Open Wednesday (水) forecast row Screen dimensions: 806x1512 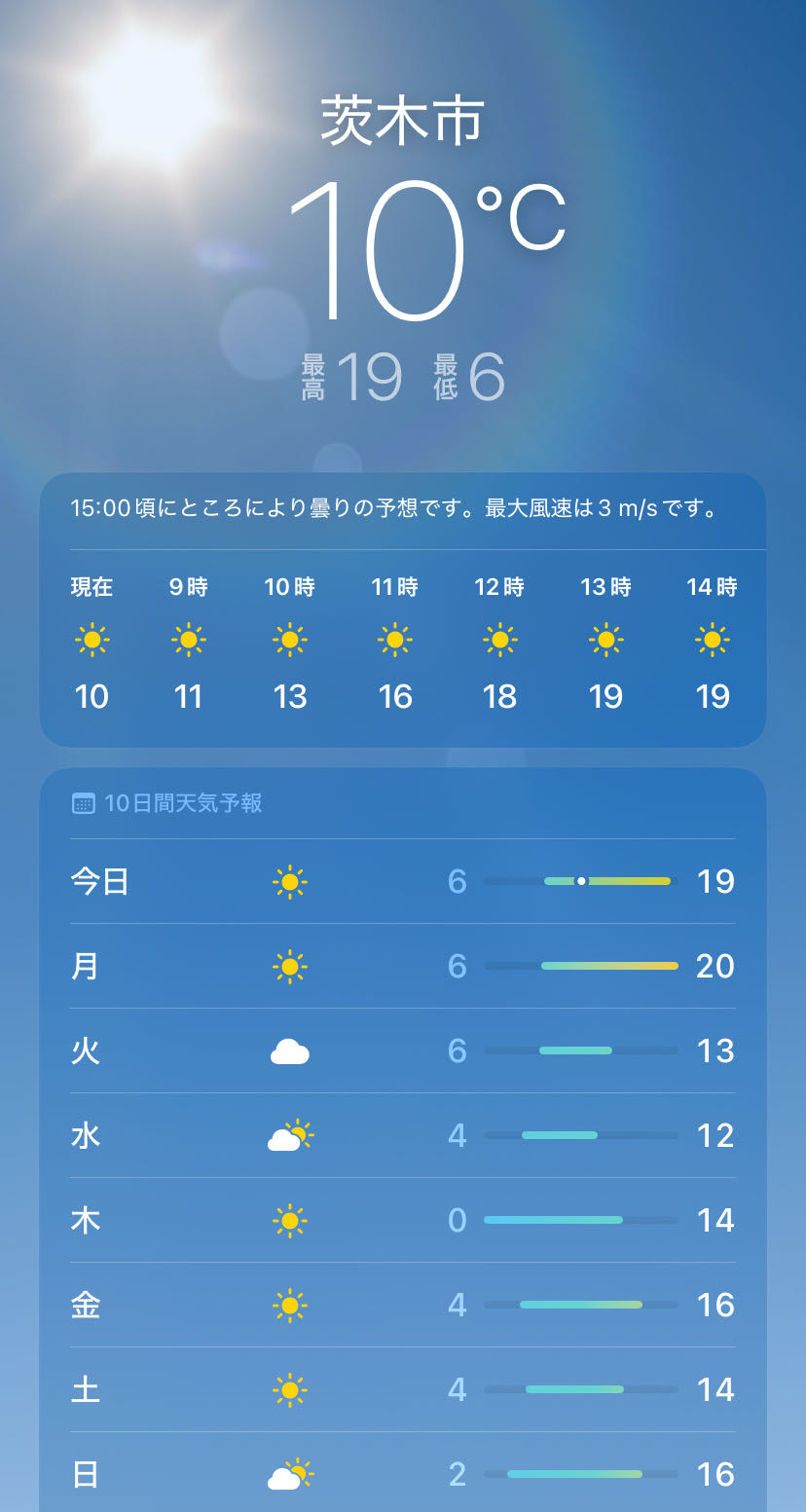tap(402, 1135)
